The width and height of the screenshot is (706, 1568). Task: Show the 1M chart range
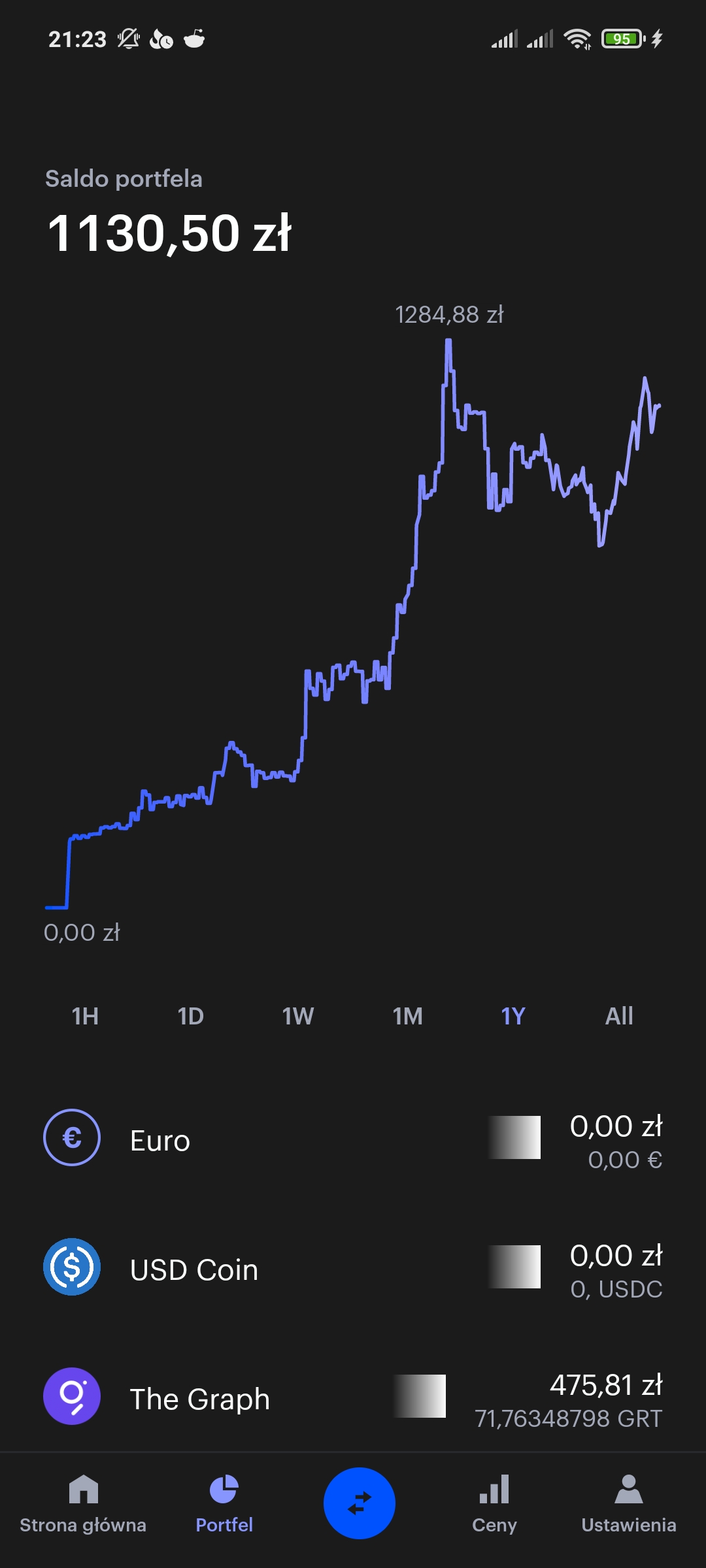click(407, 1016)
